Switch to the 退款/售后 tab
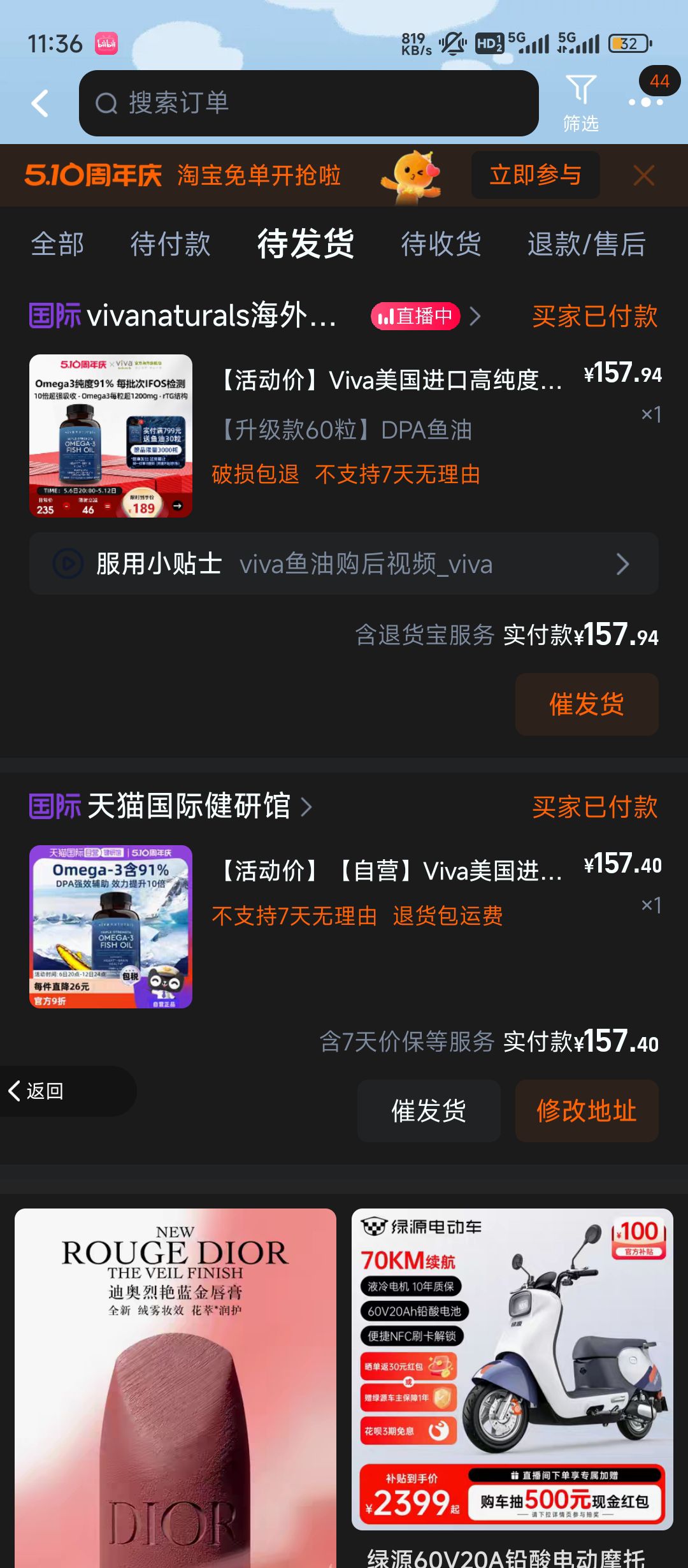 (586, 243)
